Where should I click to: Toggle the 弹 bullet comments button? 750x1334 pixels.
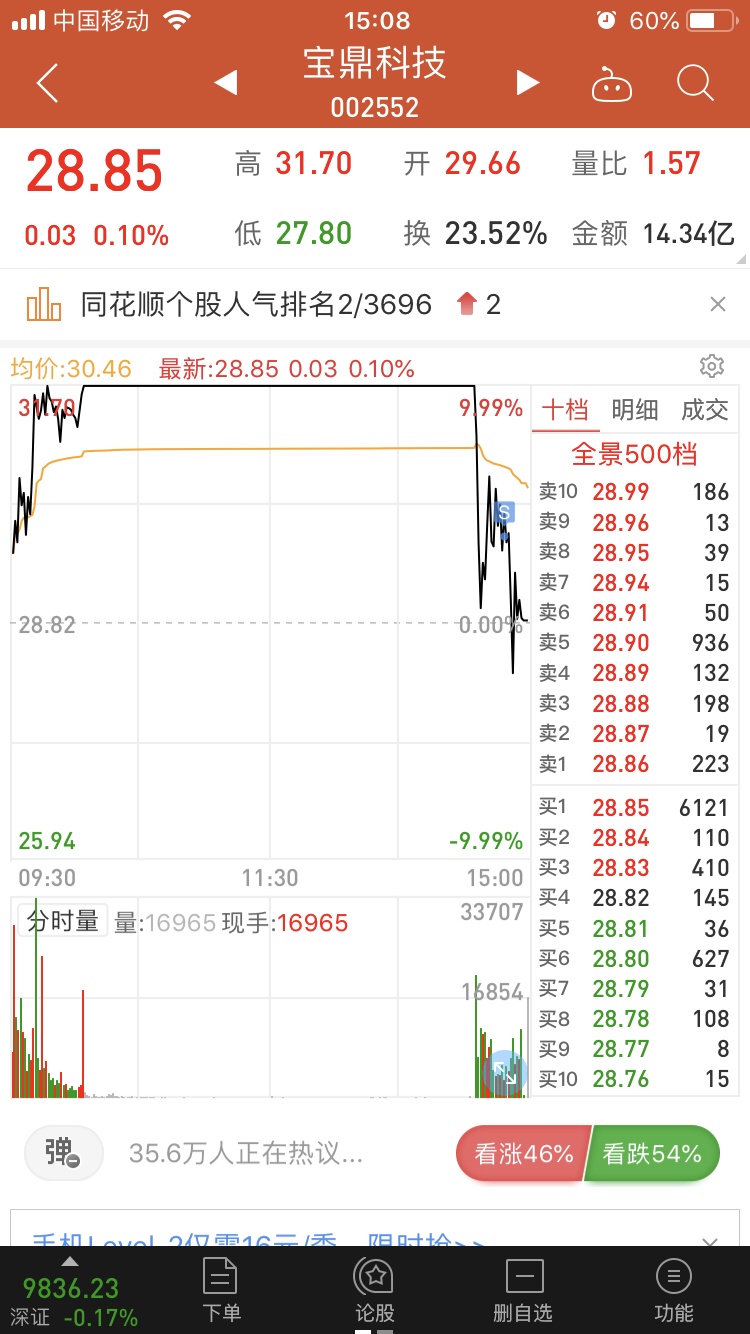coord(63,1153)
